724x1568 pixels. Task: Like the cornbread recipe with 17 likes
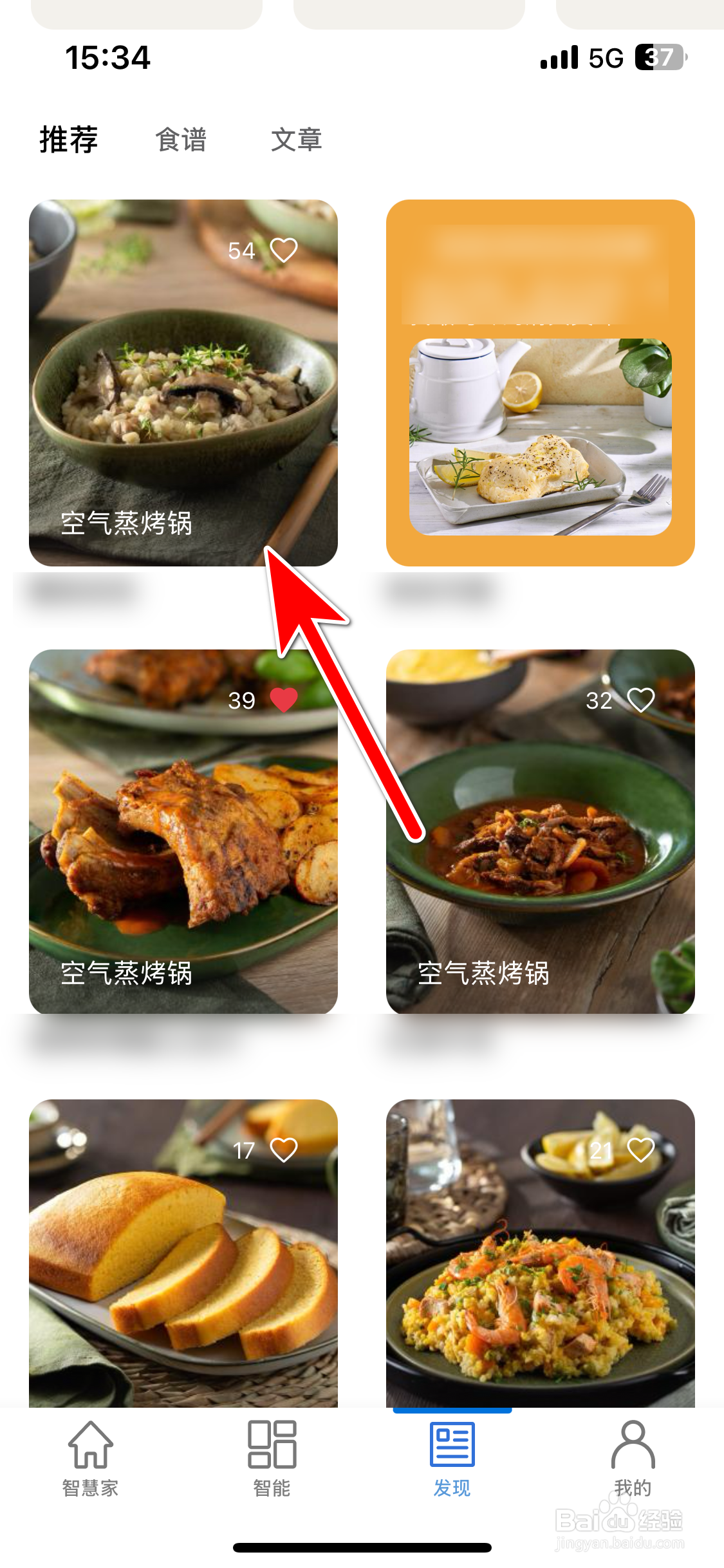click(x=284, y=1151)
